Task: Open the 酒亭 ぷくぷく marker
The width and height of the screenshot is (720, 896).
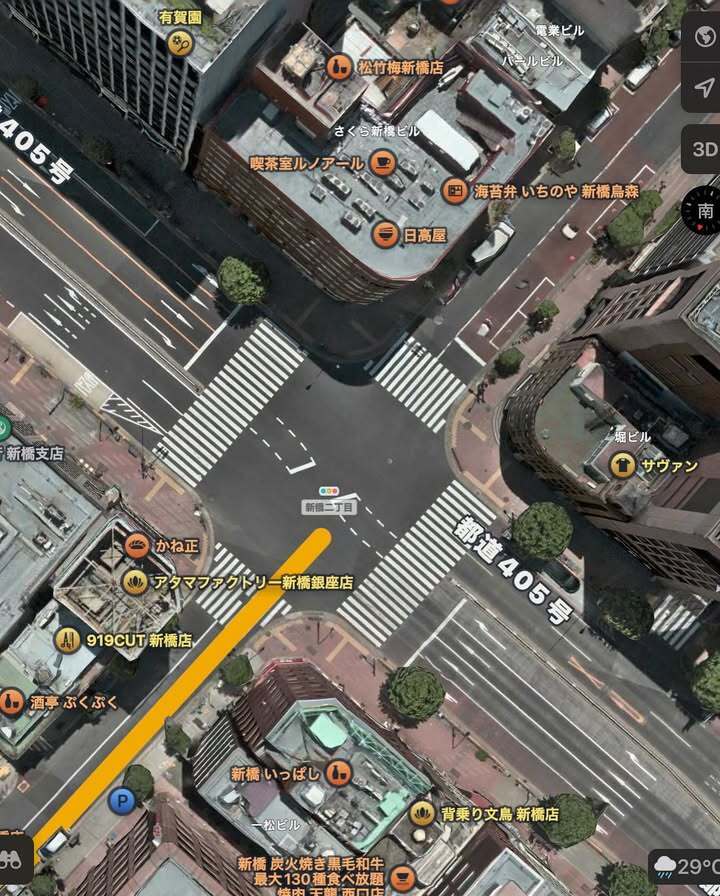Action: coord(12,702)
